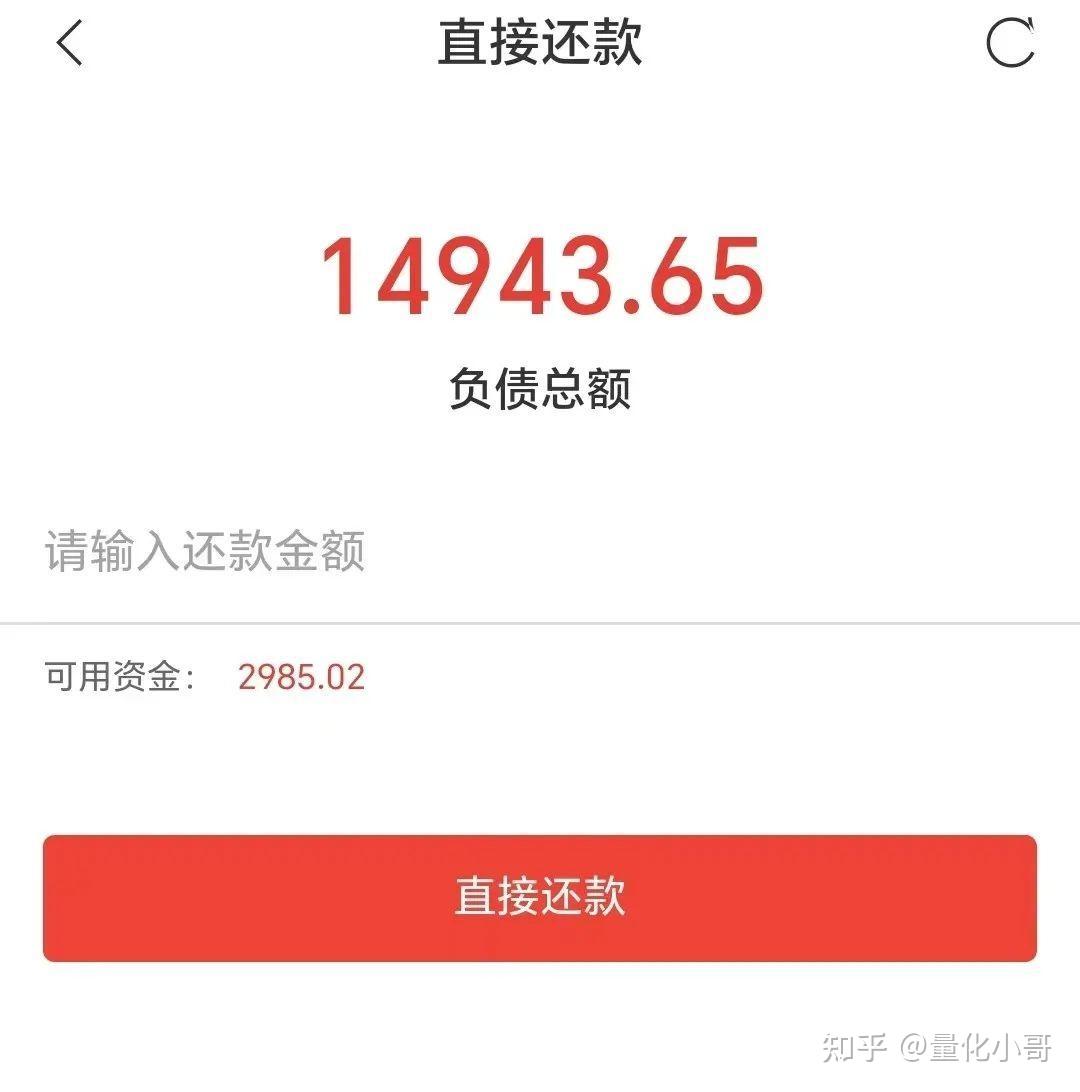Tap the 可用资金 label
1080x1092 pixels.
point(115,677)
